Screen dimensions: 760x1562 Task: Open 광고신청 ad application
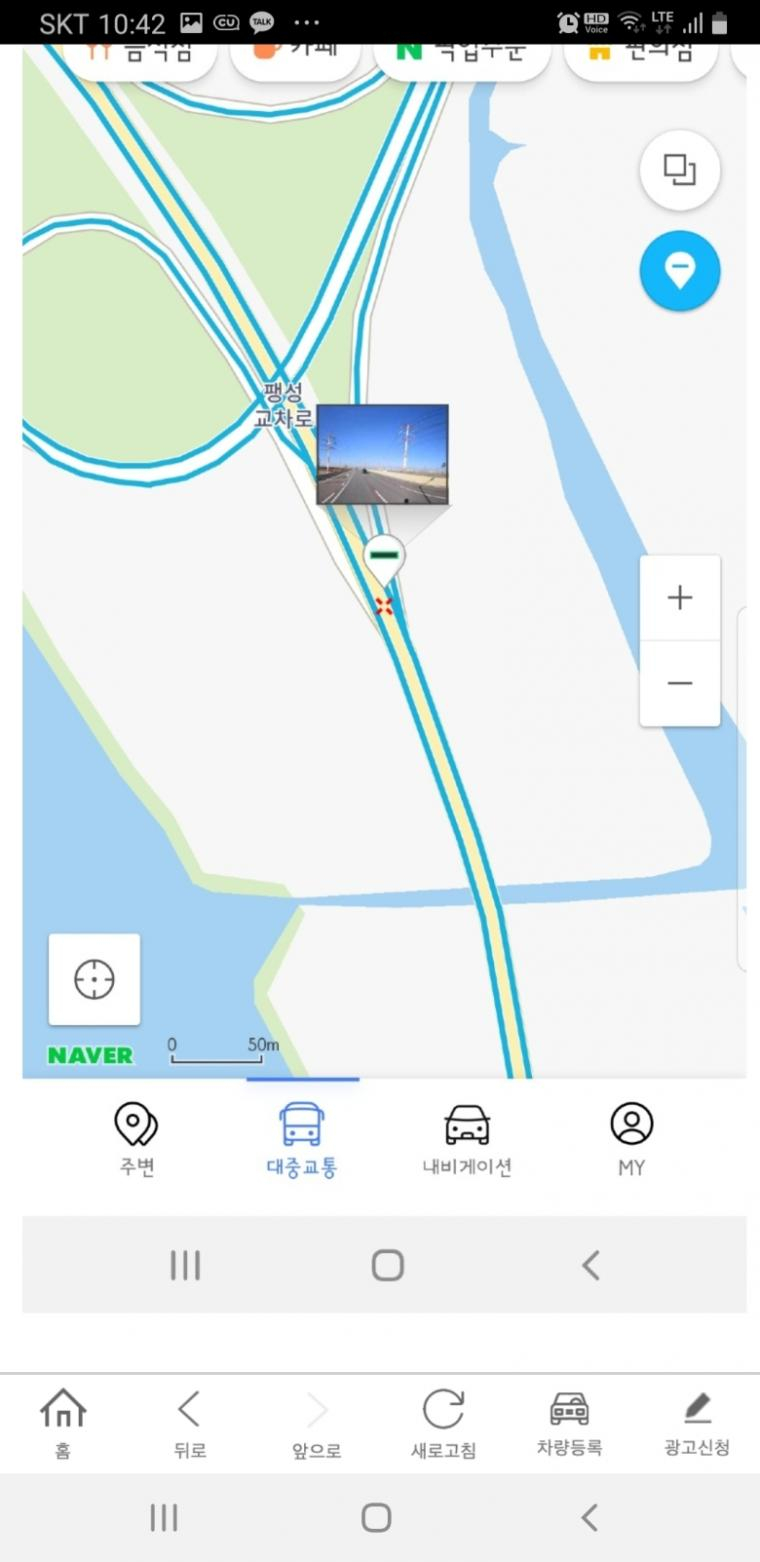click(x=697, y=1422)
